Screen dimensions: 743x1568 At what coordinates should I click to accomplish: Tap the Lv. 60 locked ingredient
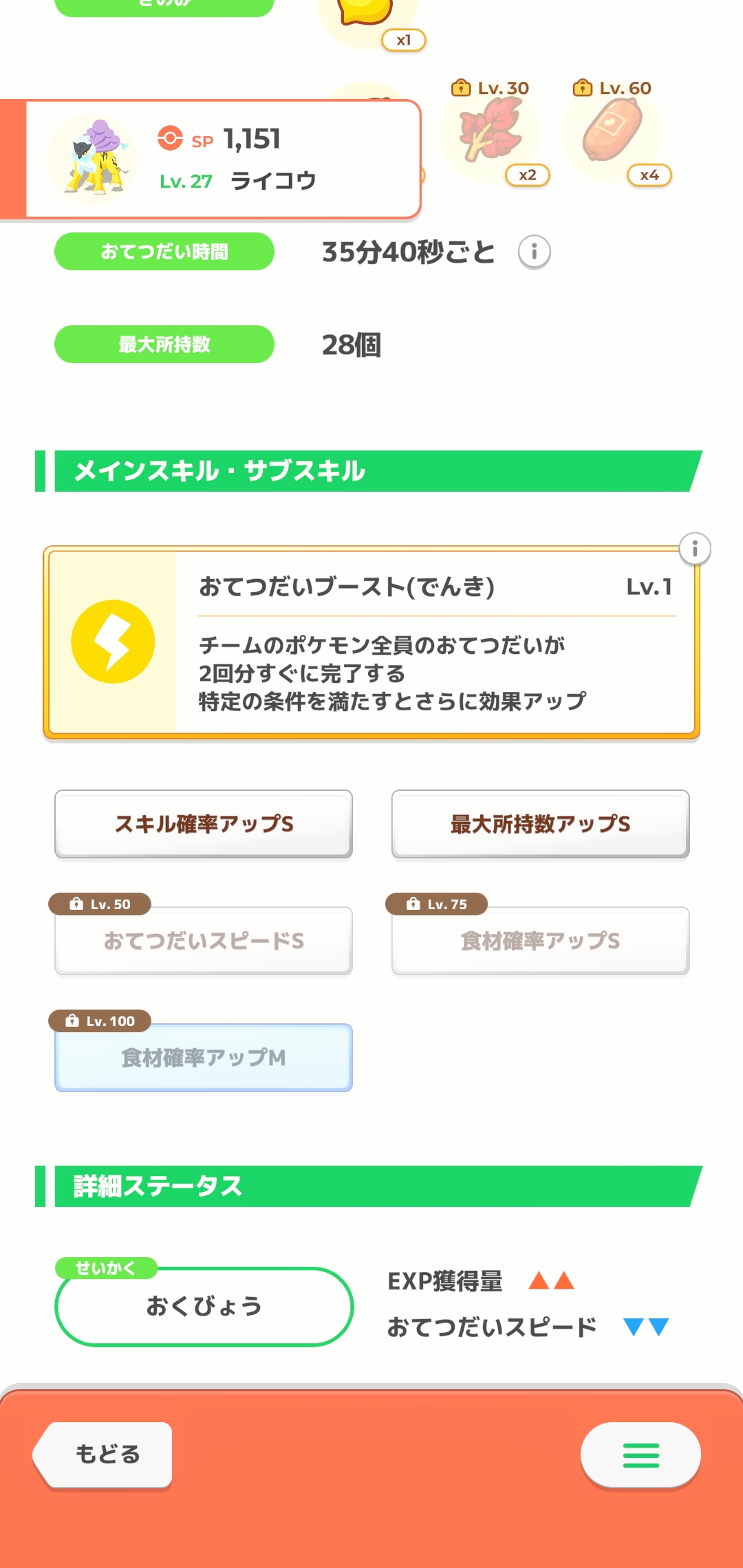pyautogui.click(x=614, y=133)
